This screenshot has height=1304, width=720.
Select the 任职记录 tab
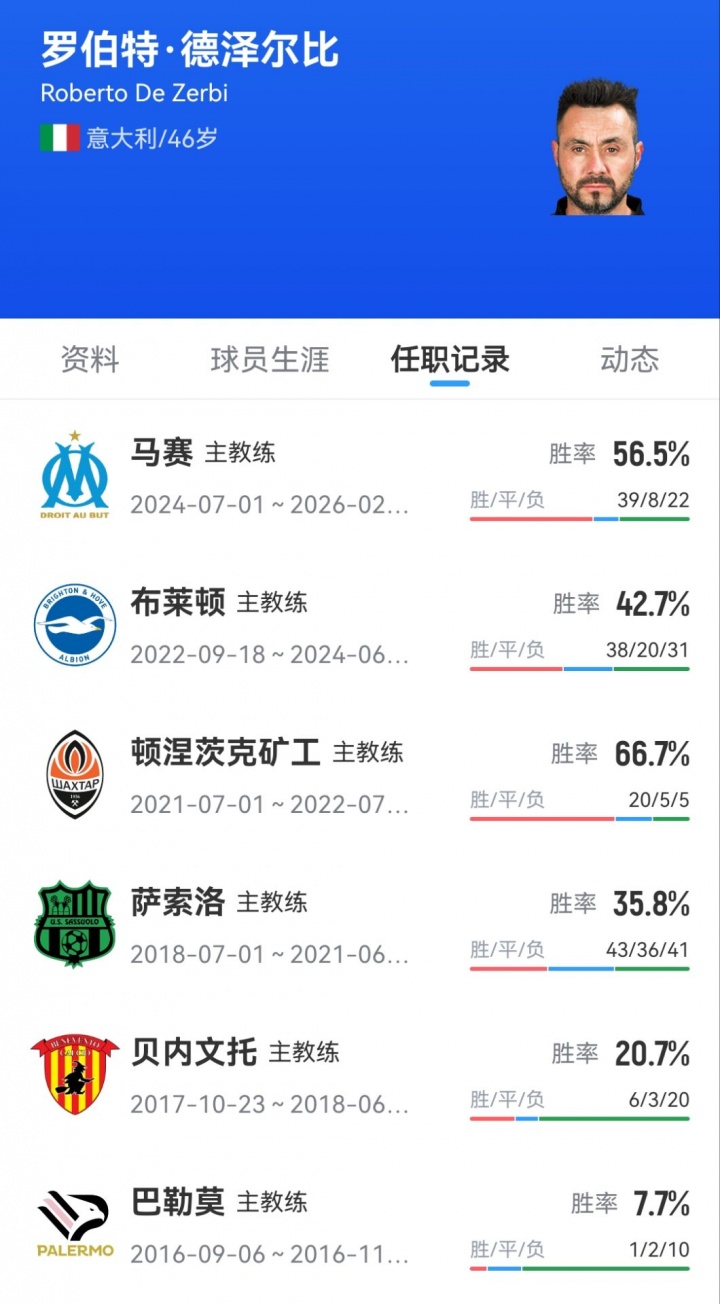pyautogui.click(x=450, y=359)
